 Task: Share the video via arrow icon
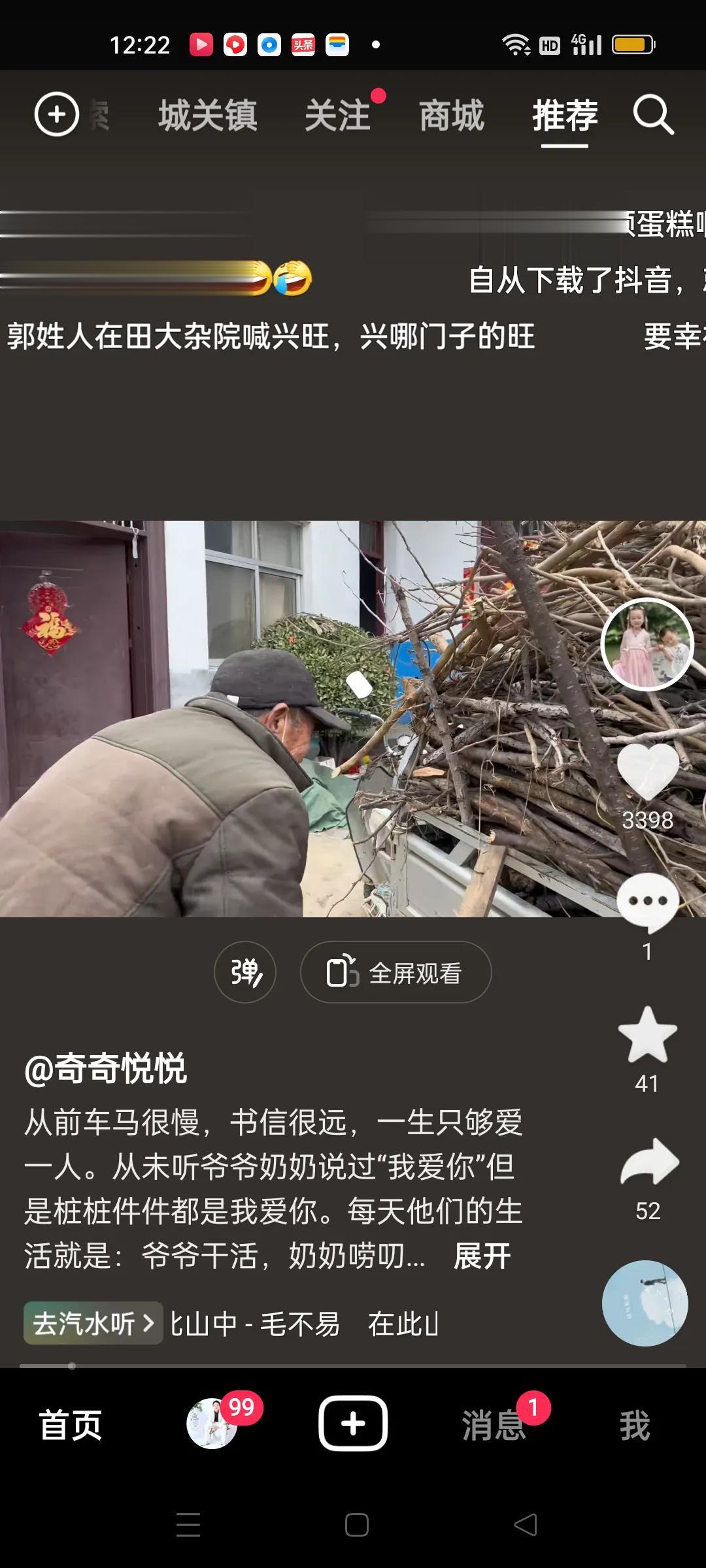648,1163
